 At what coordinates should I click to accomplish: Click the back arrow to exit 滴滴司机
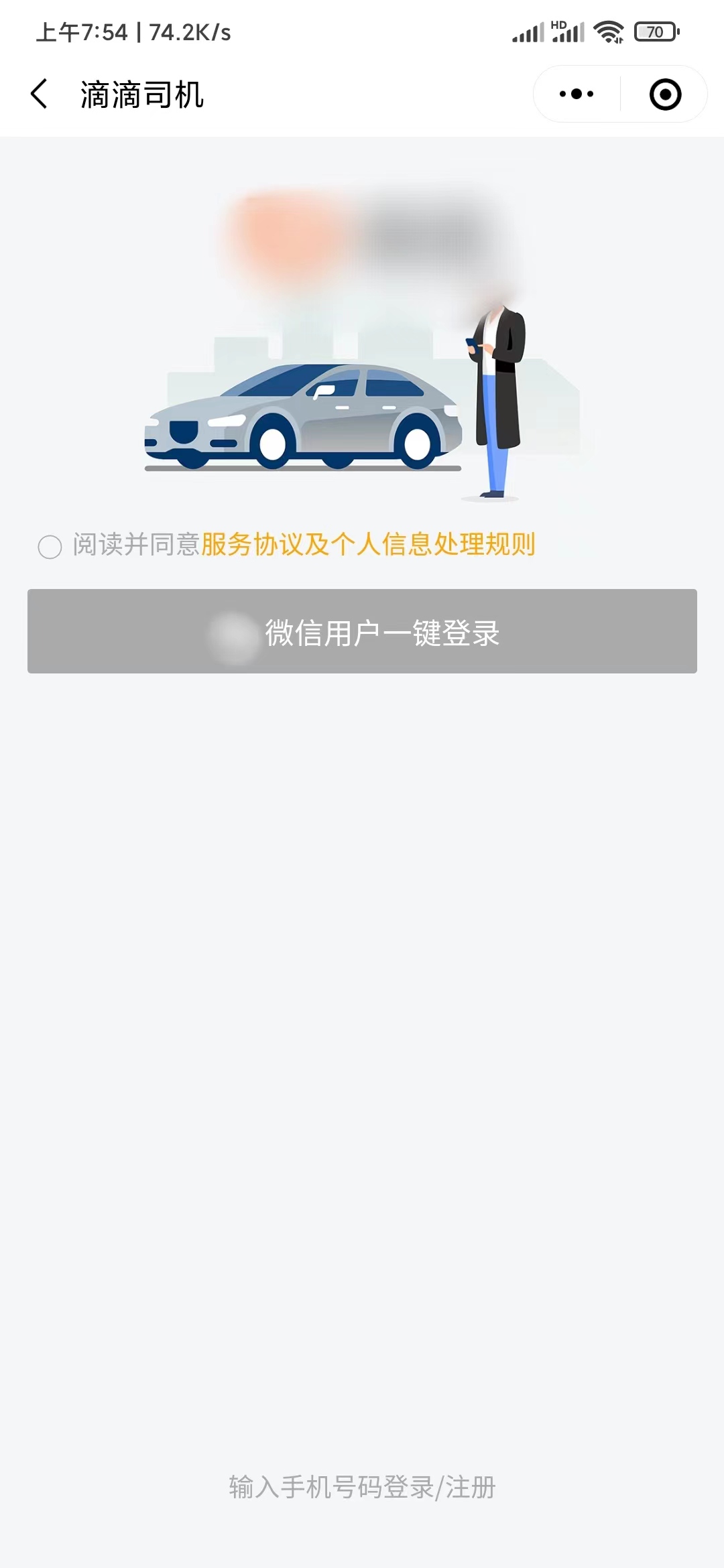pos(38,94)
